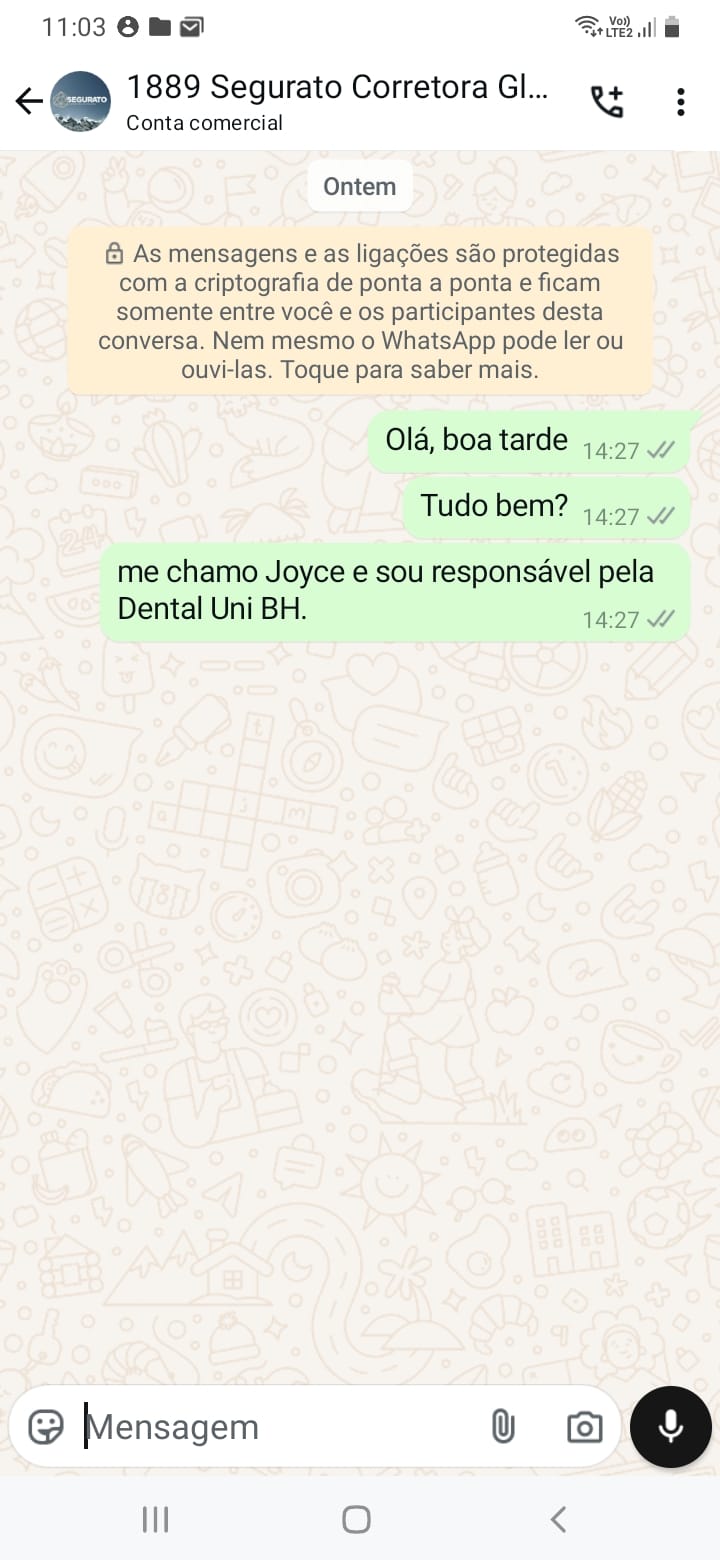
Task: Open the camera from the message bar
Action: (x=584, y=1427)
